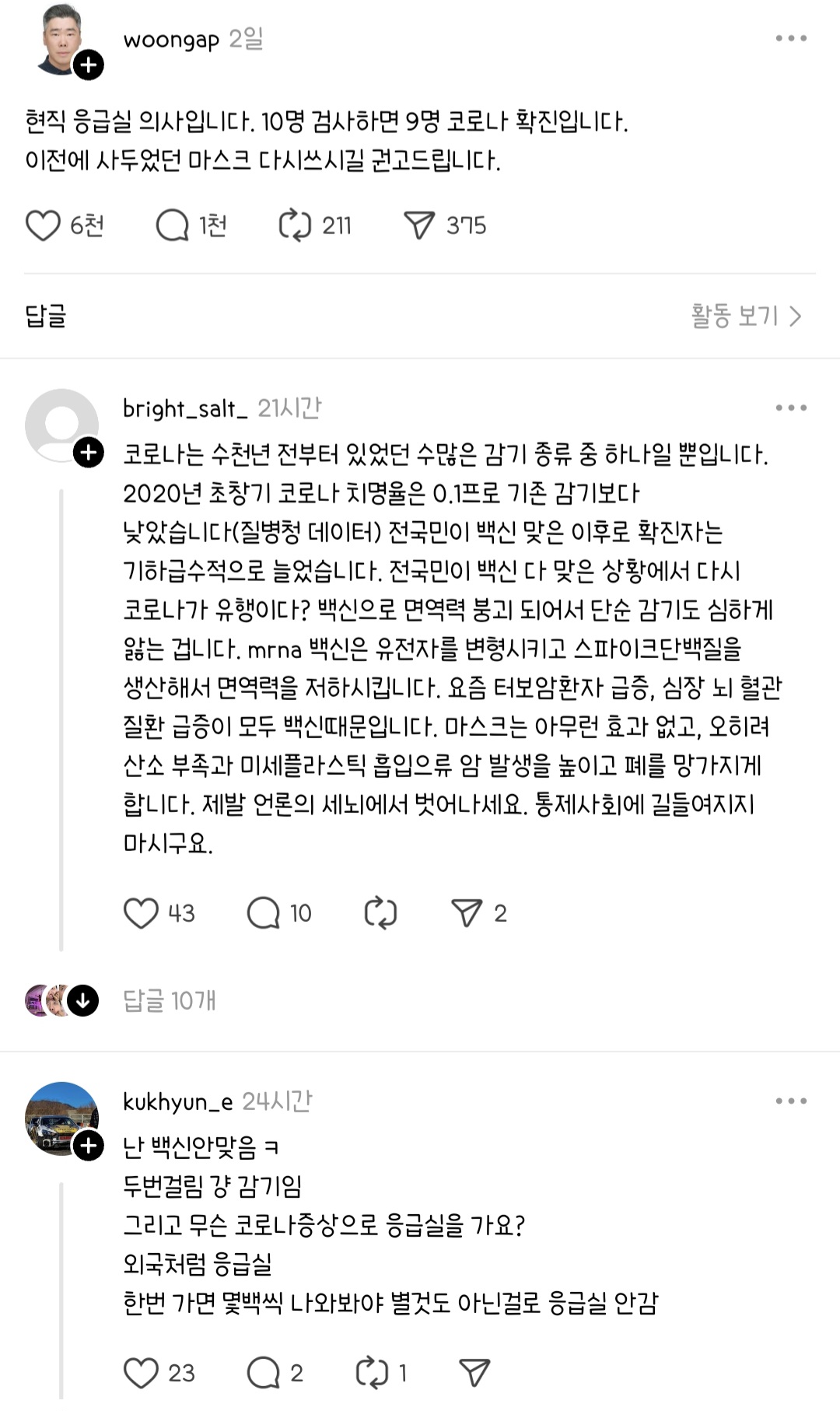Open kukhyun_e's profile name
The height and width of the screenshot is (1411, 840).
[x=178, y=1101]
